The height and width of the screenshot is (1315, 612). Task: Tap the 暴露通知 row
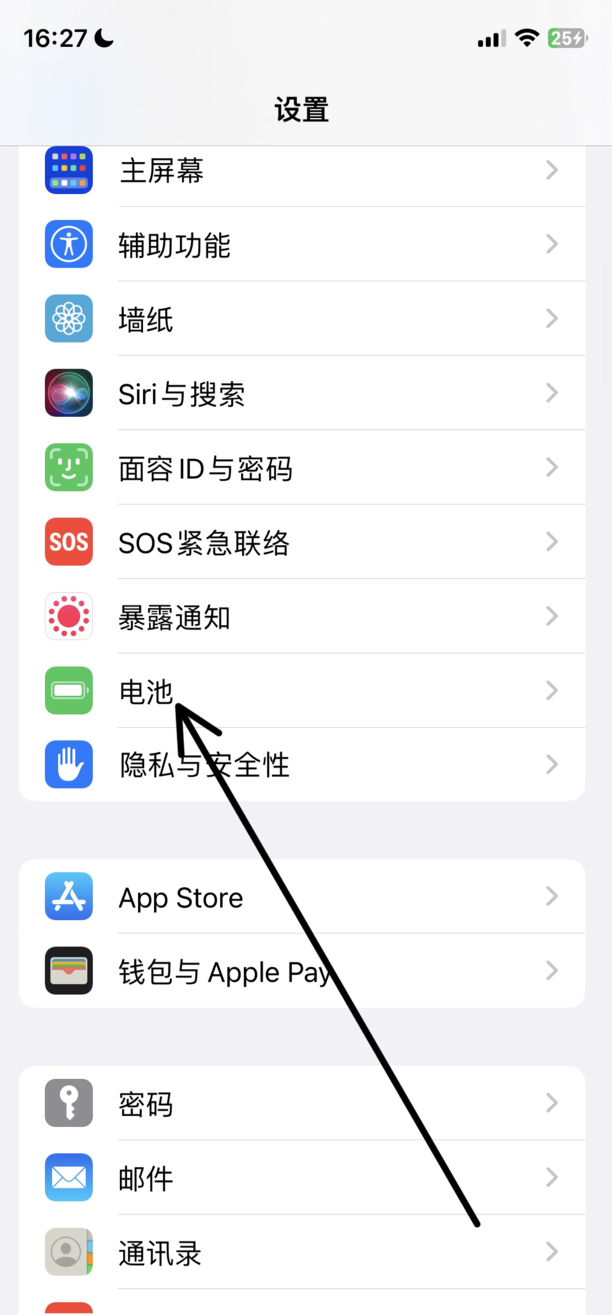pos(300,617)
